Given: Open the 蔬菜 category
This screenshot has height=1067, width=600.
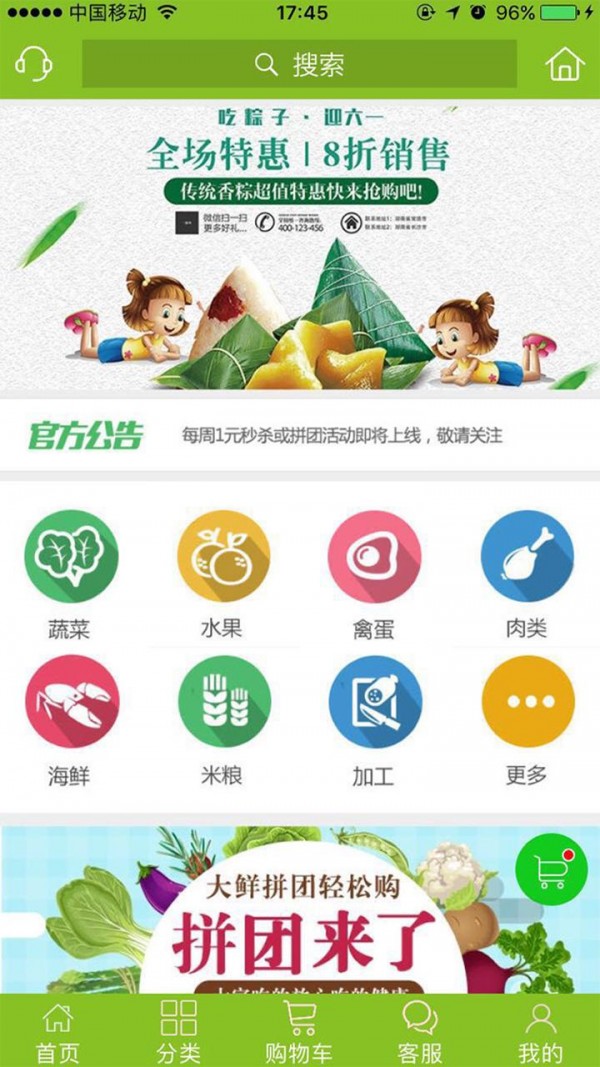Looking at the screenshot, I should coord(70,558).
